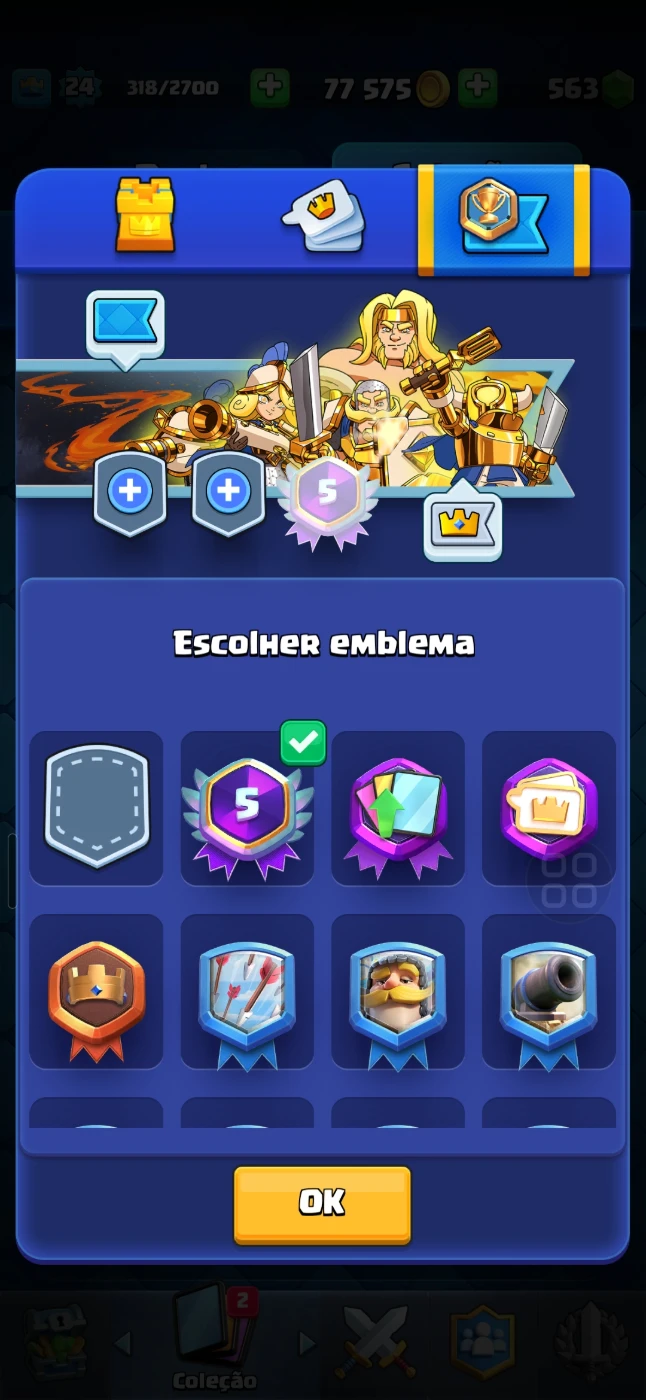The width and height of the screenshot is (646, 1400).
Task: Choose the checked purple level 5 emblem
Action: (x=247, y=807)
